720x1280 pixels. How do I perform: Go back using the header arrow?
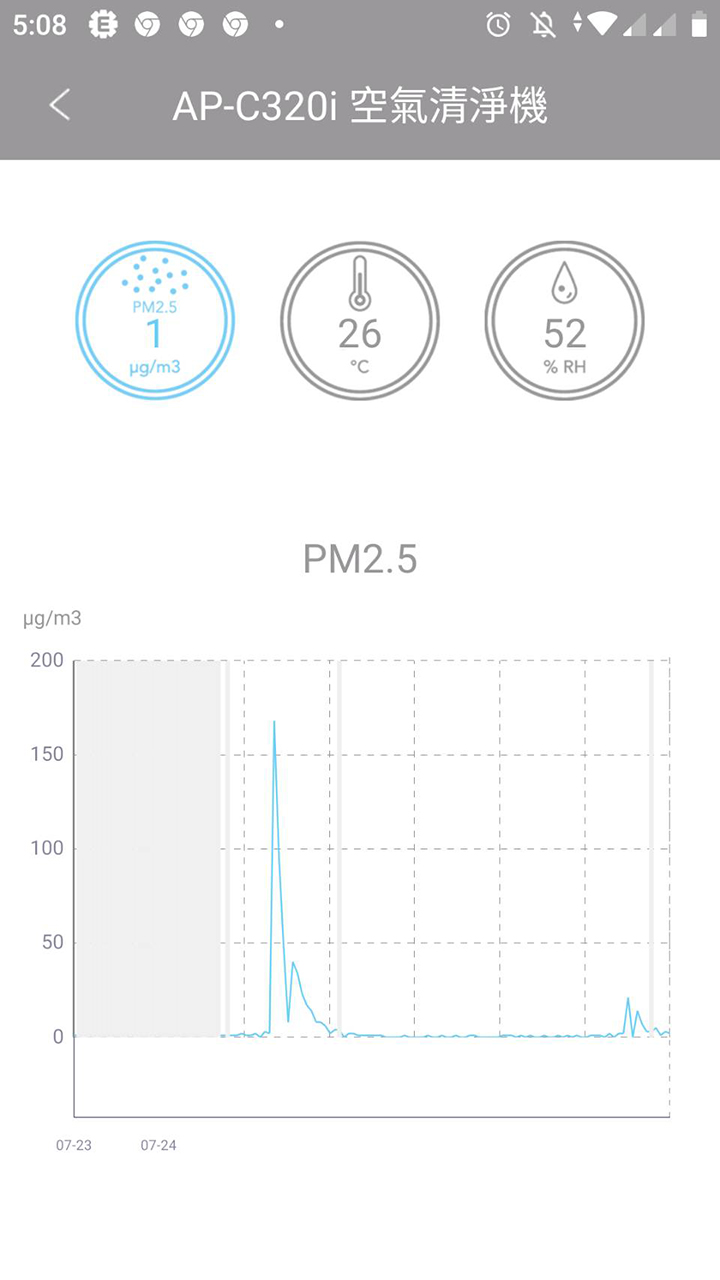60,105
